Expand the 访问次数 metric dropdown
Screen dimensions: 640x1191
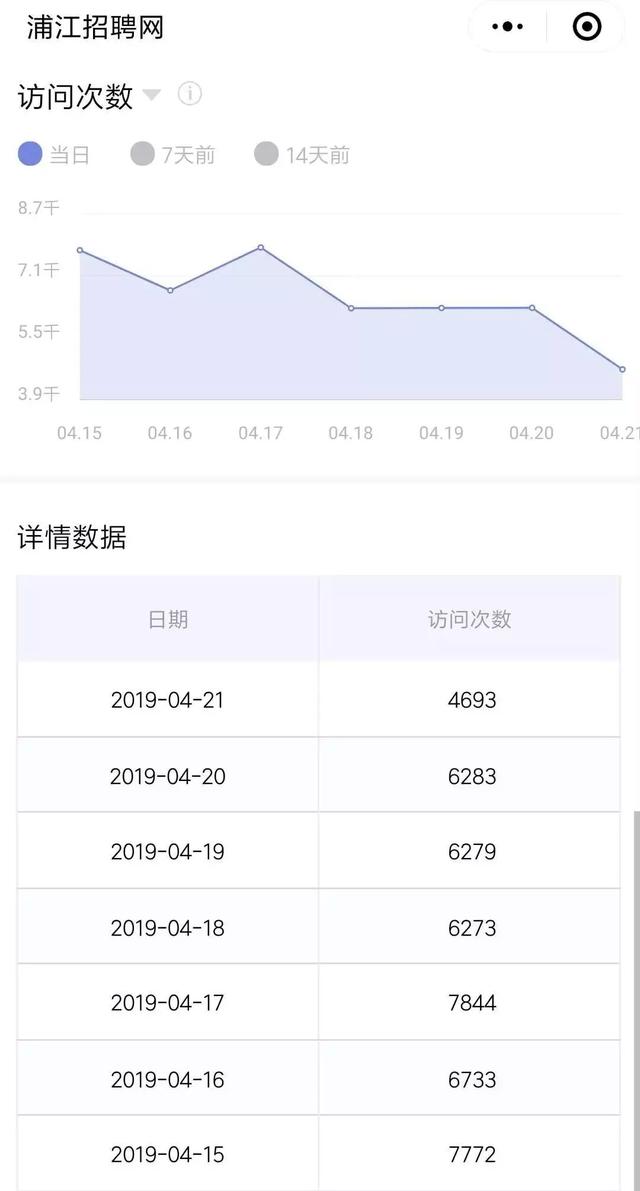pyautogui.click(x=152, y=95)
